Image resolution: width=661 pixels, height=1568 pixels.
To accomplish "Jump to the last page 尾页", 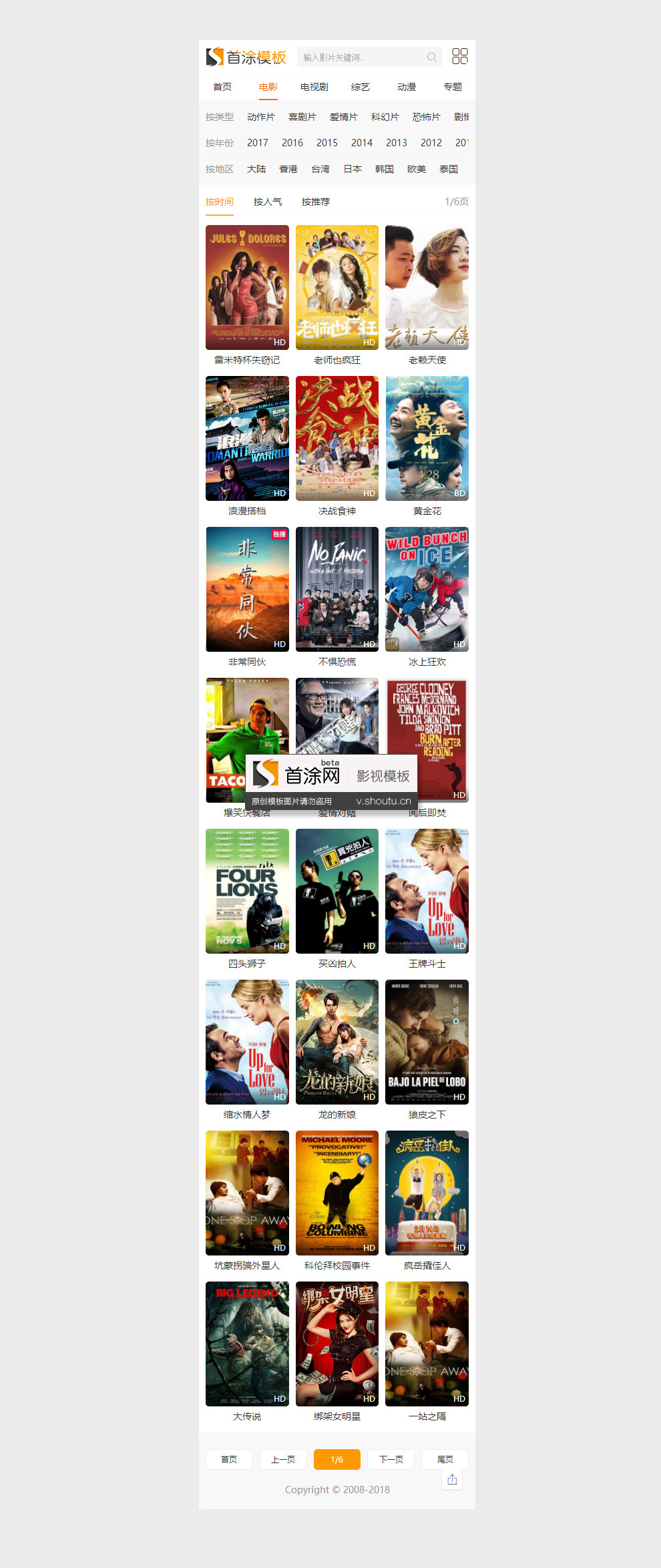I will click(x=445, y=1459).
